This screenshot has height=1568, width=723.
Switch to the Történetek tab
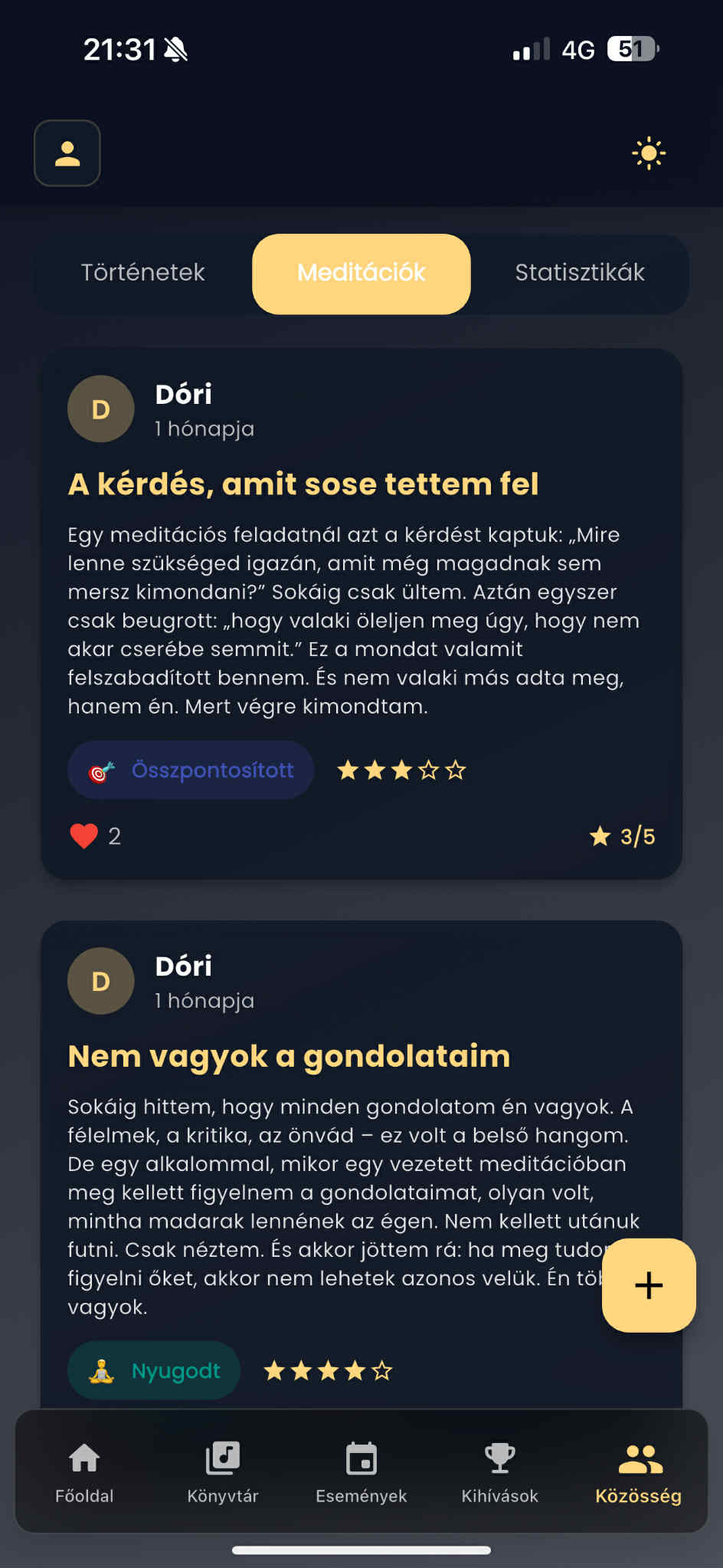143,273
